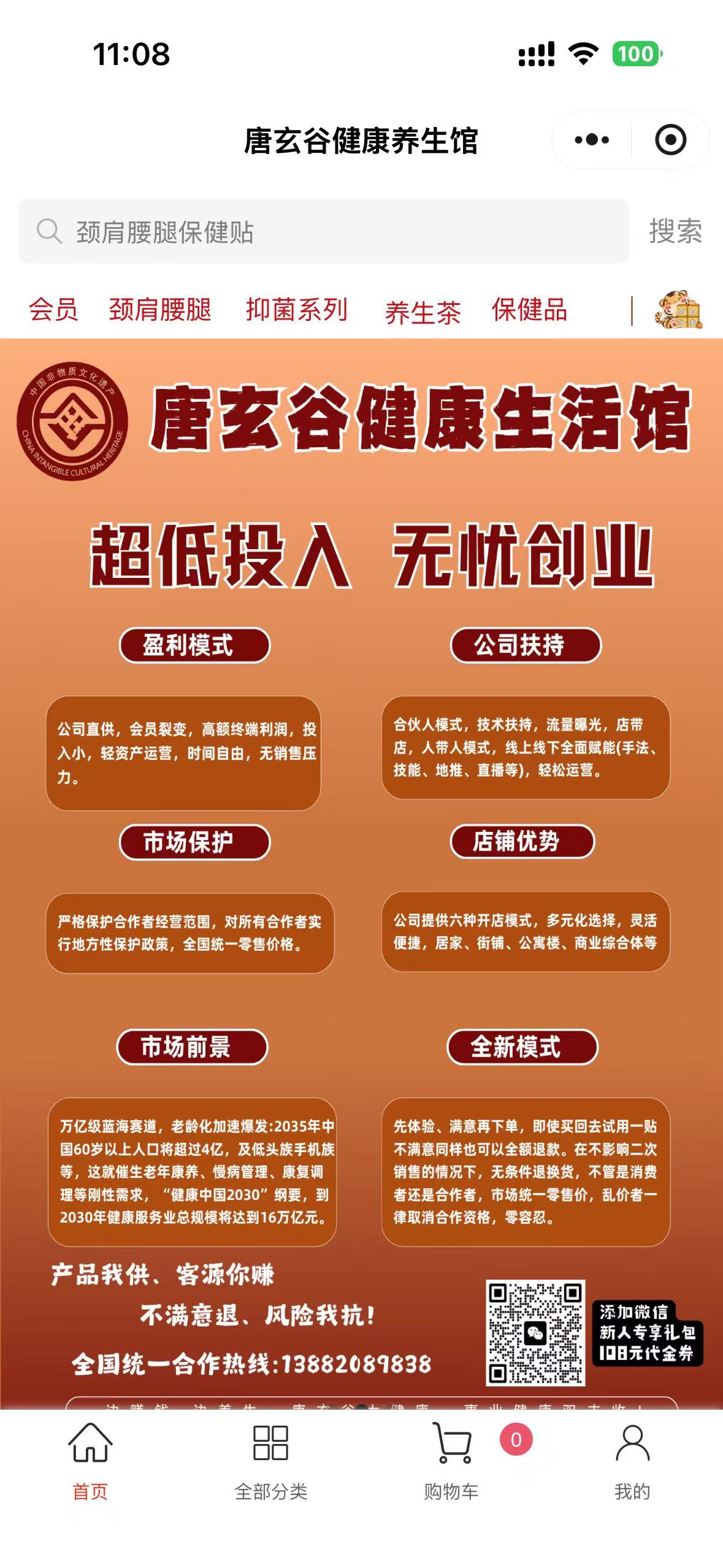Open the 唐玄谷健康生活馆 promo banner
Screen dimensions: 723x1568
[361, 859]
